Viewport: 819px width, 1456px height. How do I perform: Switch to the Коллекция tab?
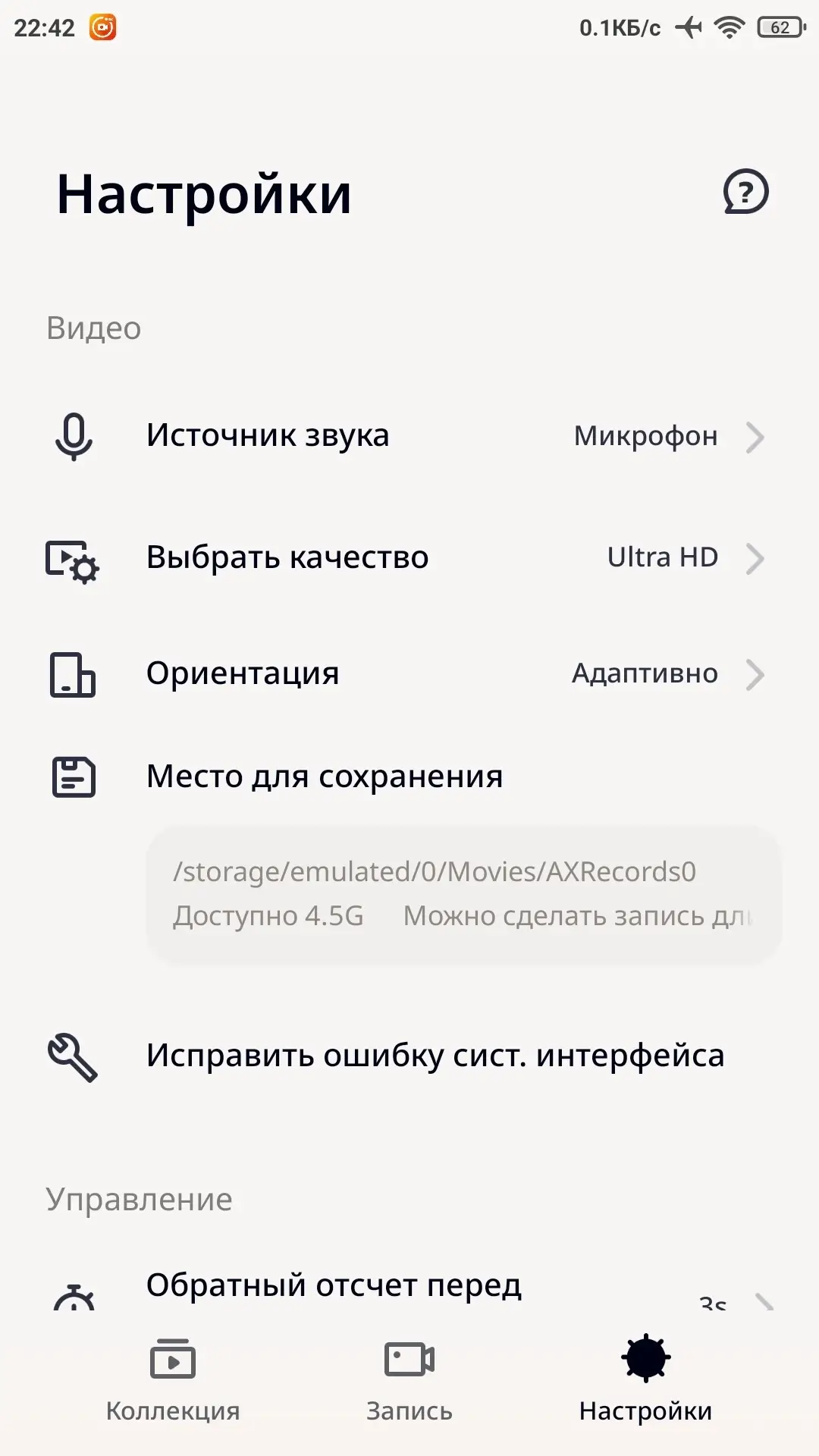(173, 1380)
